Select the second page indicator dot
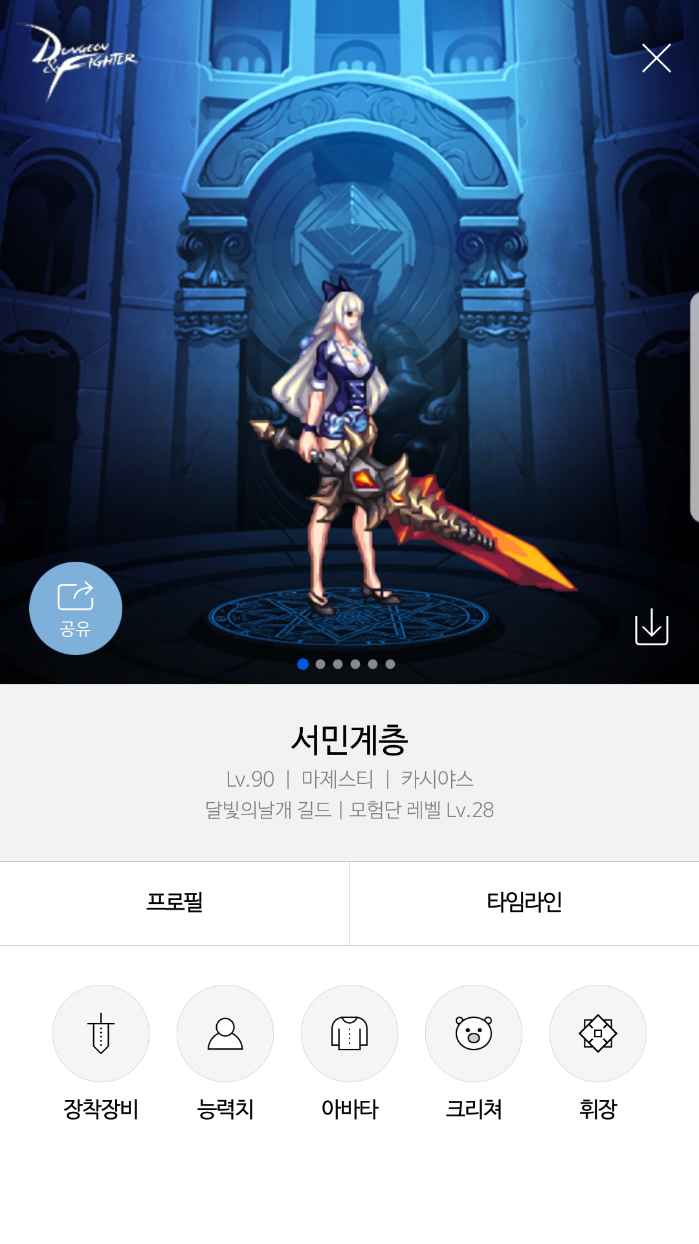Viewport: 699px width, 1244px height. [x=320, y=664]
